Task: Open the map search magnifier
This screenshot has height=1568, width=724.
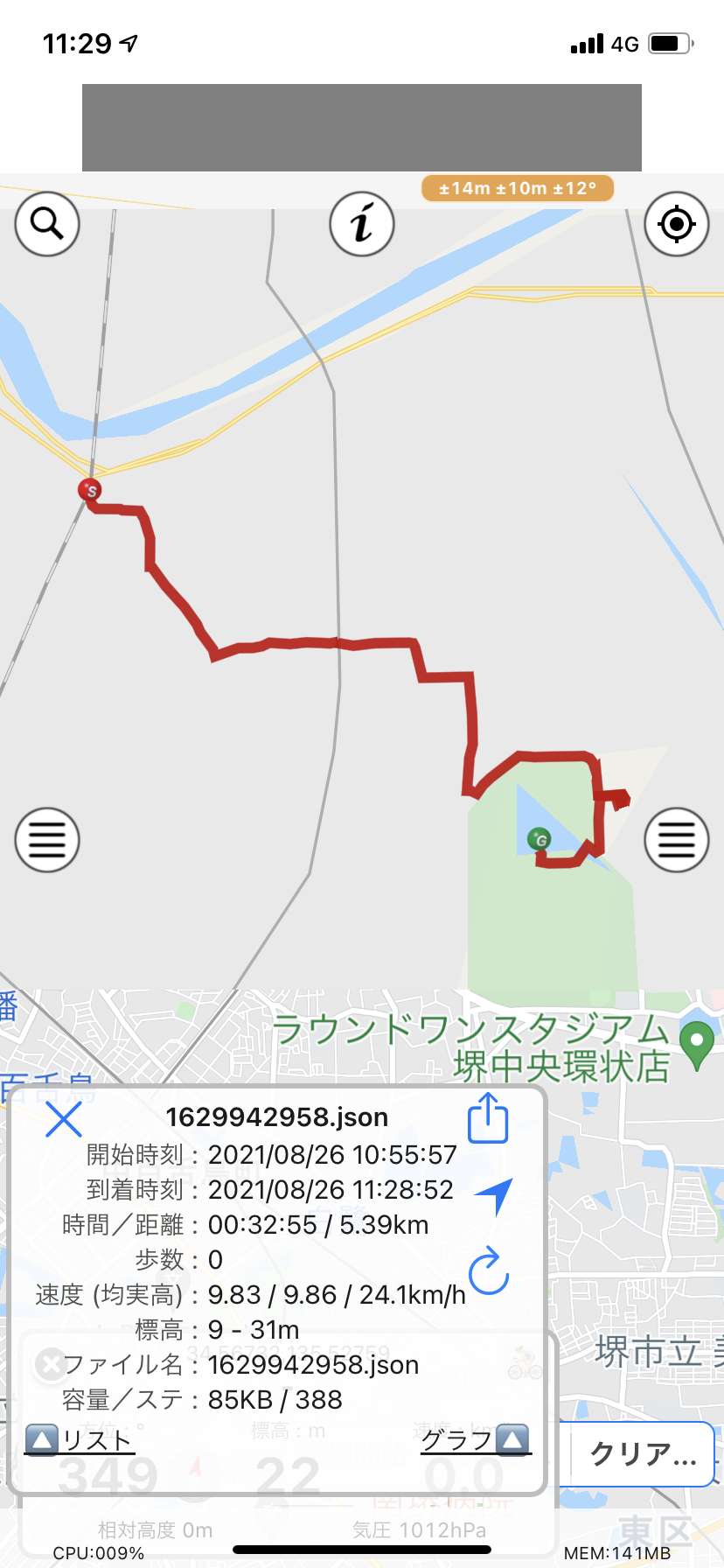Action: point(47,224)
